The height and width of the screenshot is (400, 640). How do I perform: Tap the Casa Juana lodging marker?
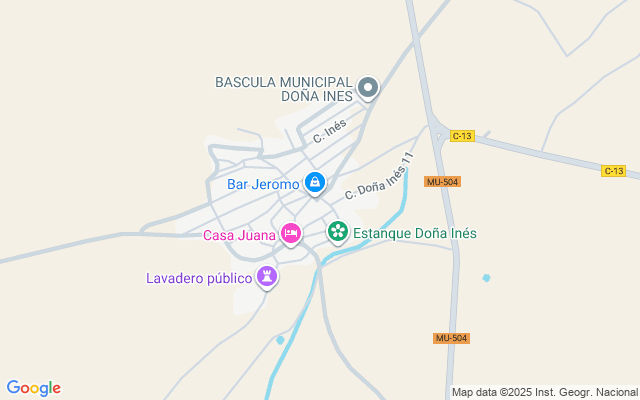click(291, 233)
